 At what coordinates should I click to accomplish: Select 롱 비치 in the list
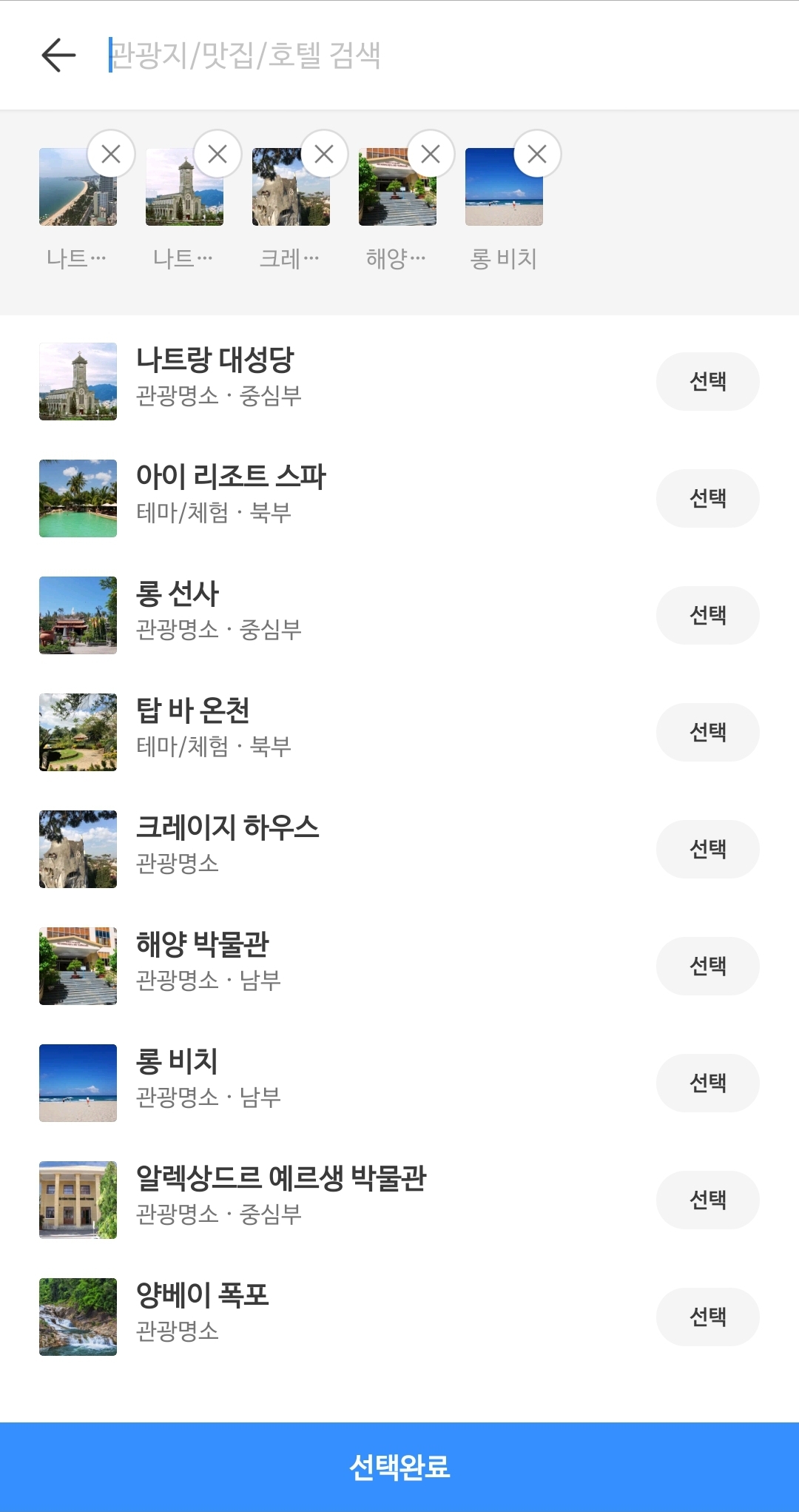click(707, 1083)
